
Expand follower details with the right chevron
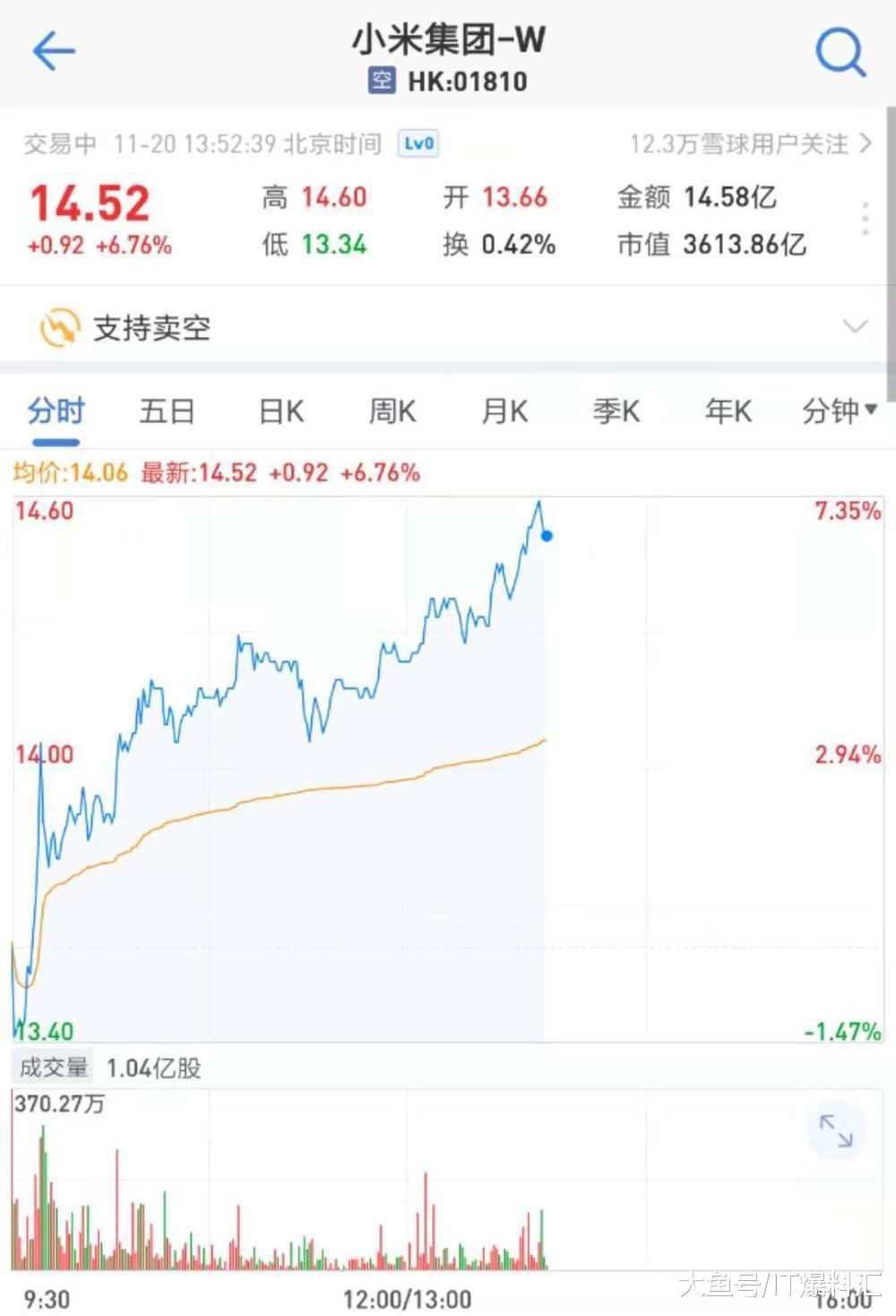coord(867,143)
